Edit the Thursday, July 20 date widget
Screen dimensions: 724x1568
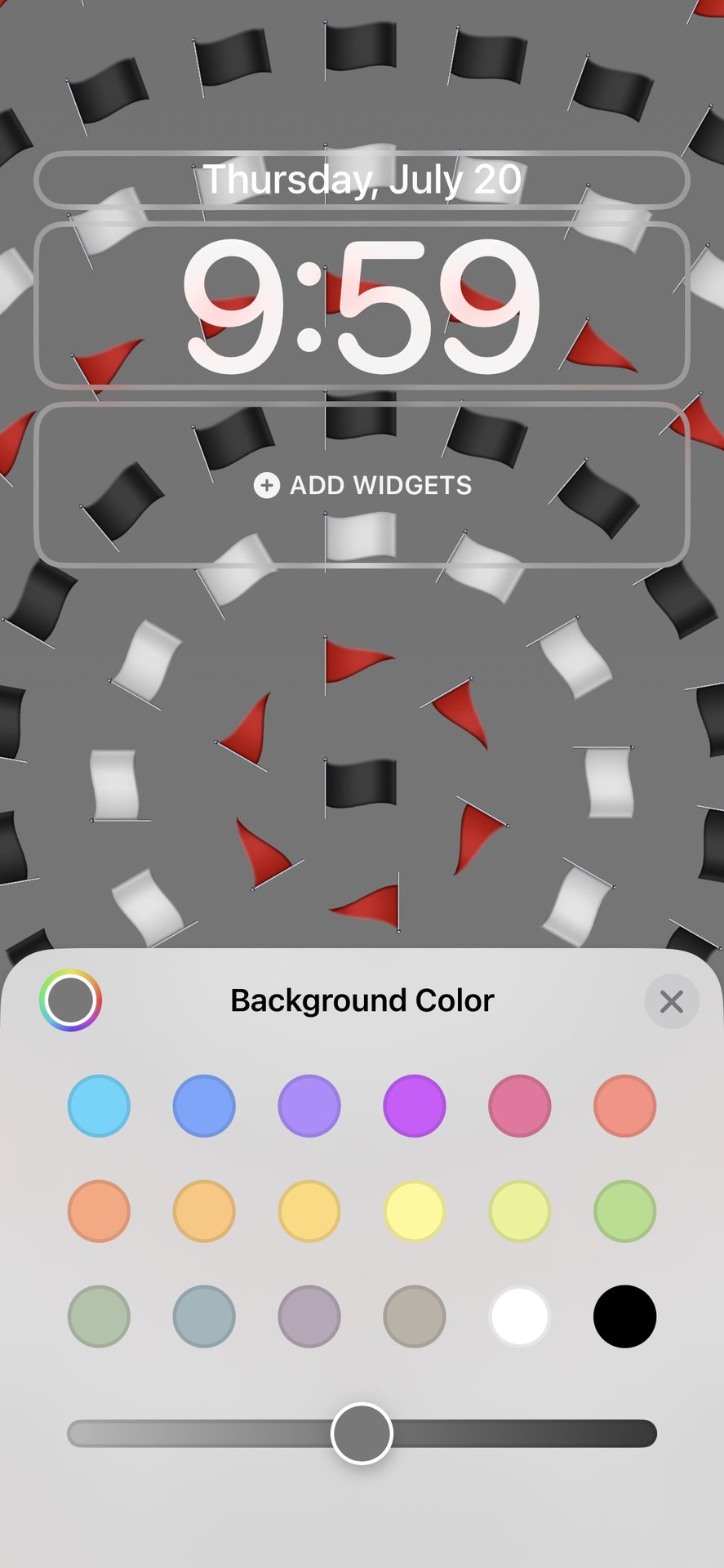click(x=362, y=180)
